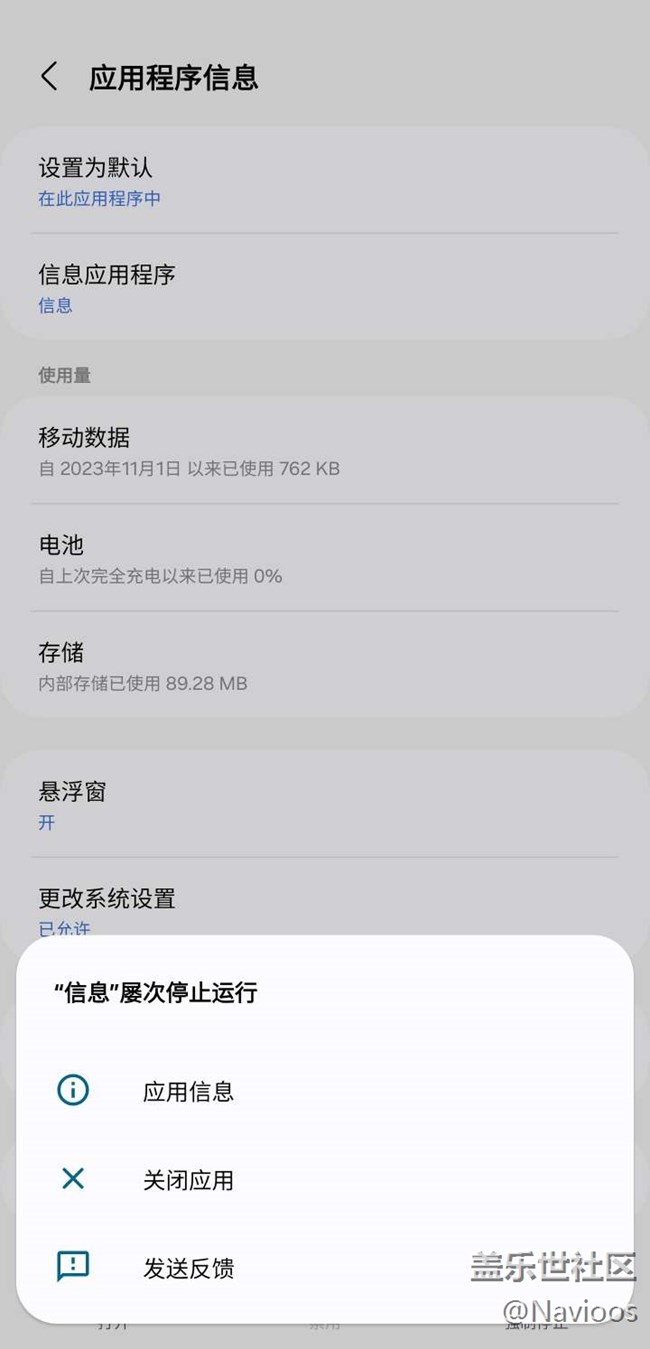Open 应用信息 from the crash dialog
650x1349 pixels.
(188, 1091)
